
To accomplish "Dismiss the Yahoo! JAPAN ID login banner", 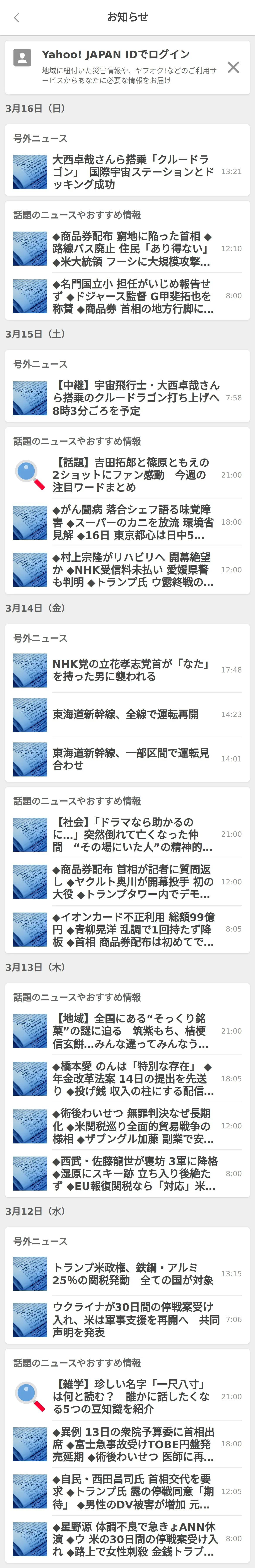I will pyautogui.click(x=233, y=67).
